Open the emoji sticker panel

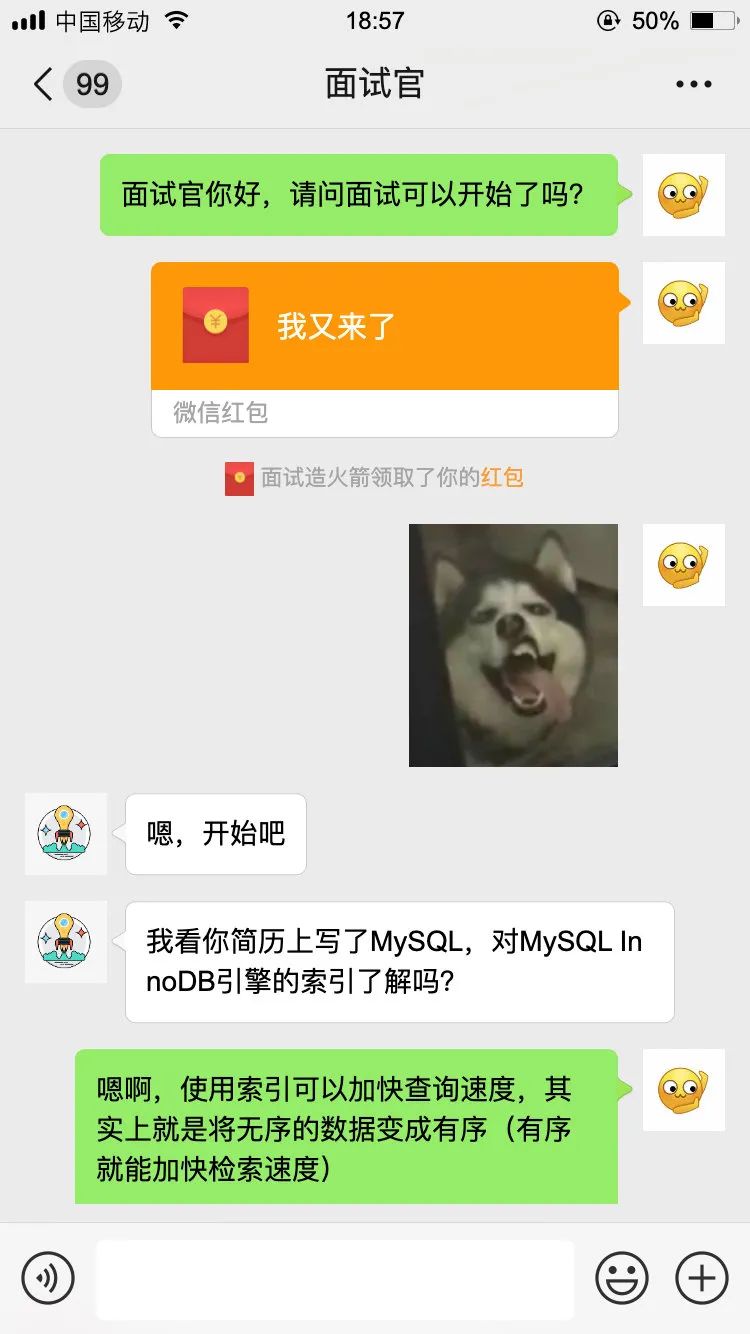coord(622,1277)
